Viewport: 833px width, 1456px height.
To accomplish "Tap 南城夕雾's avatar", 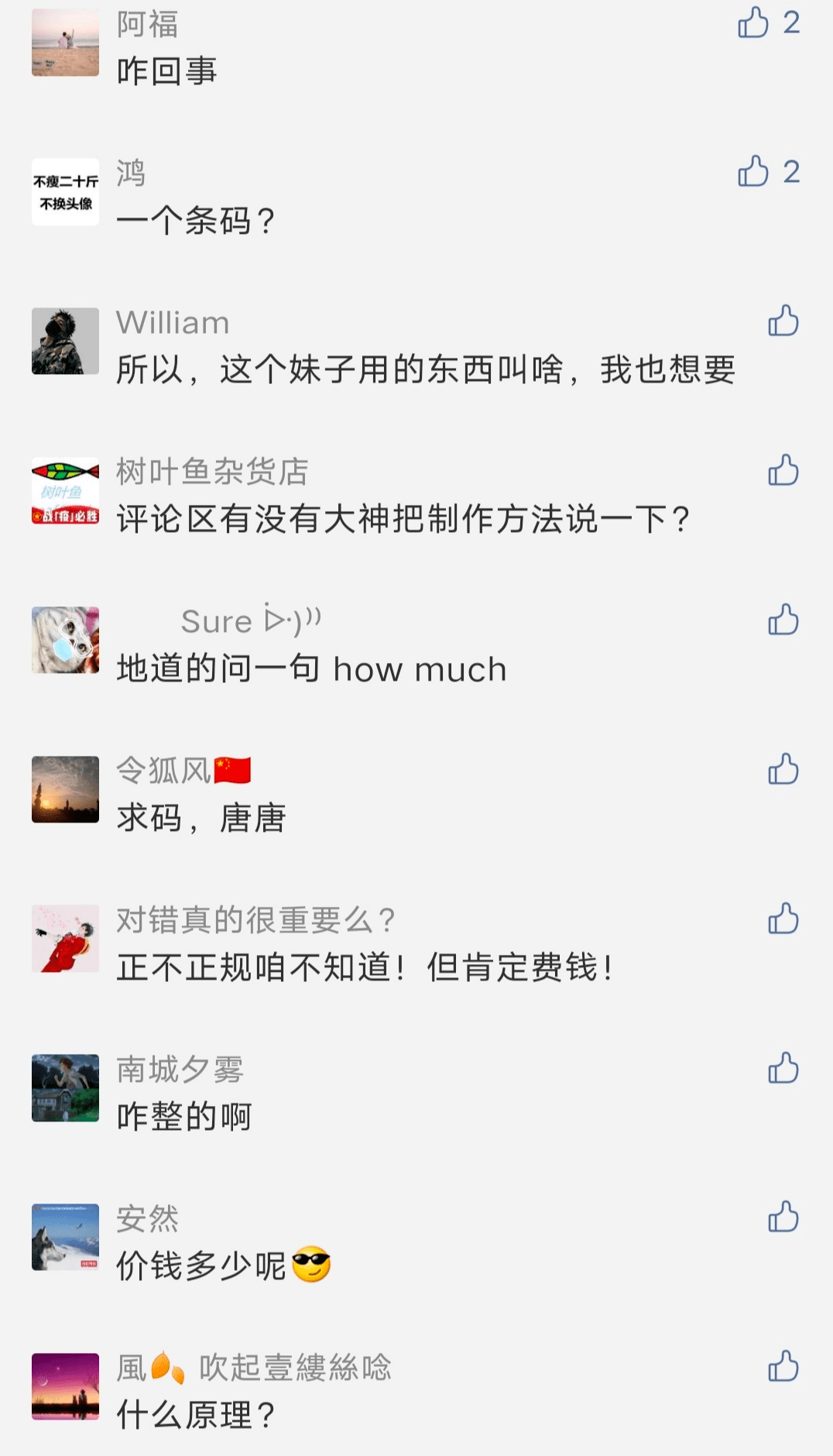I will (x=65, y=1088).
